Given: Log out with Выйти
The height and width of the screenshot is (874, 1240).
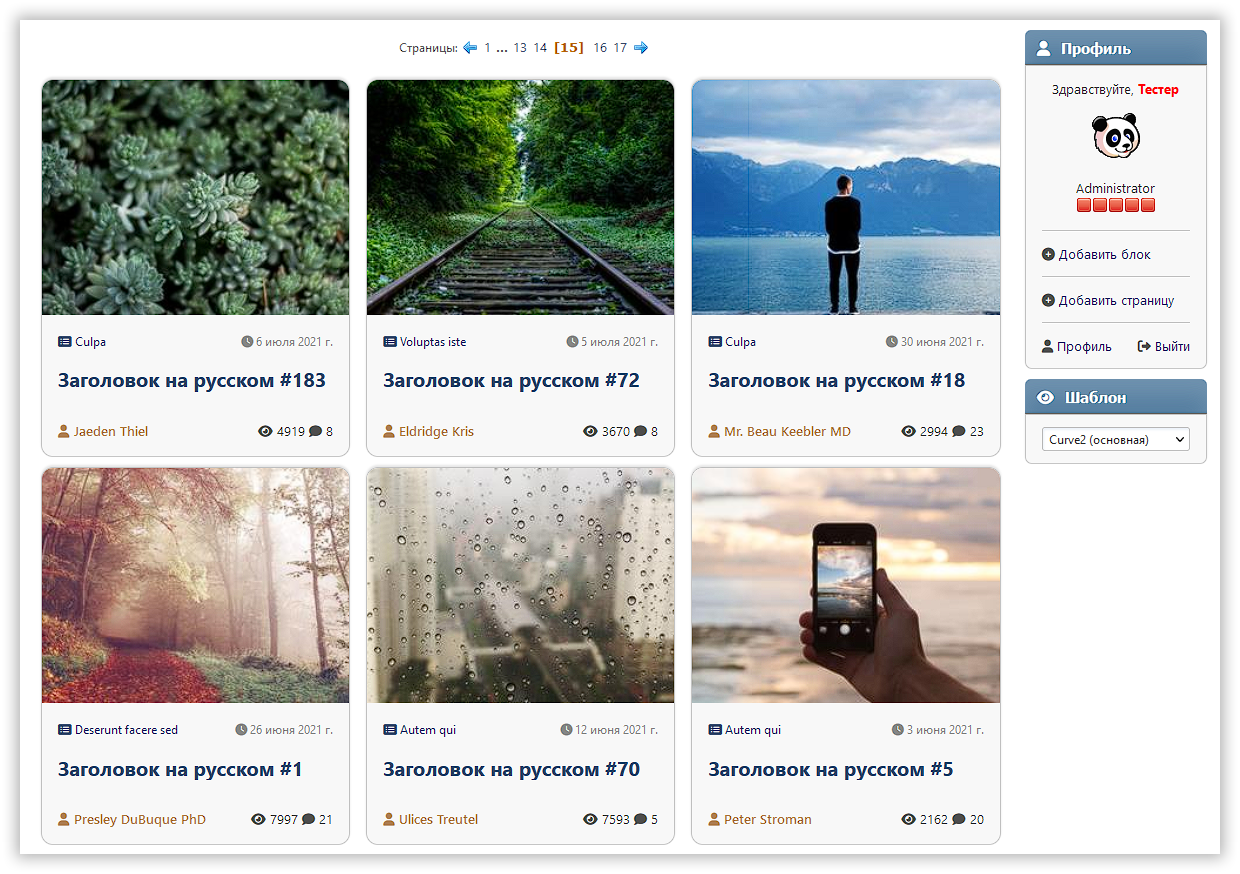Looking at the screenshot, I should coord(1172,346).
